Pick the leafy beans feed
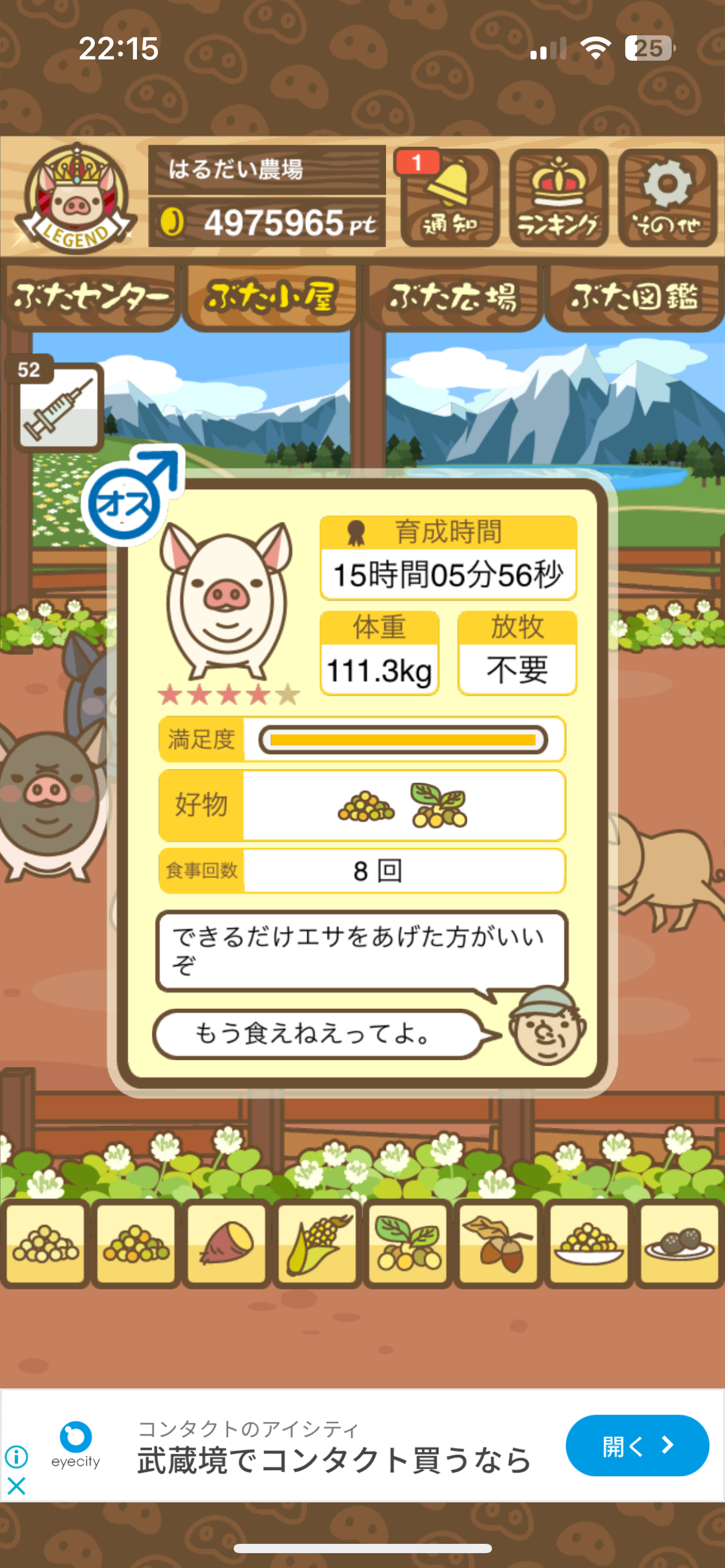Viewport: 725px width, 1568px height. click(408, 1244)
